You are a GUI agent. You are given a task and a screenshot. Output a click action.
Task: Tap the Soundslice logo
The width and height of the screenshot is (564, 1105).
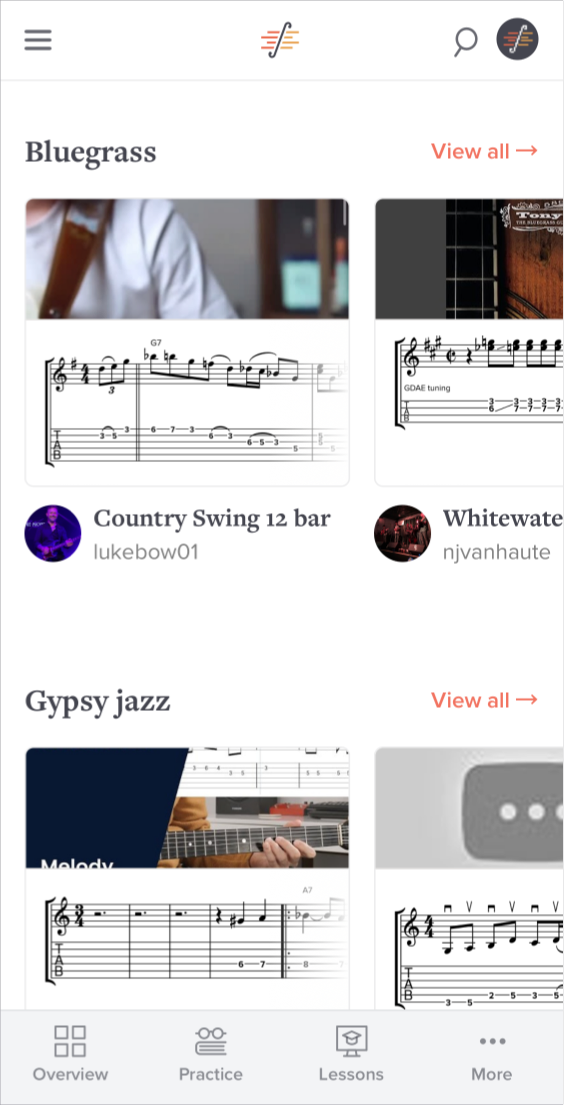(x=280, y=40)
